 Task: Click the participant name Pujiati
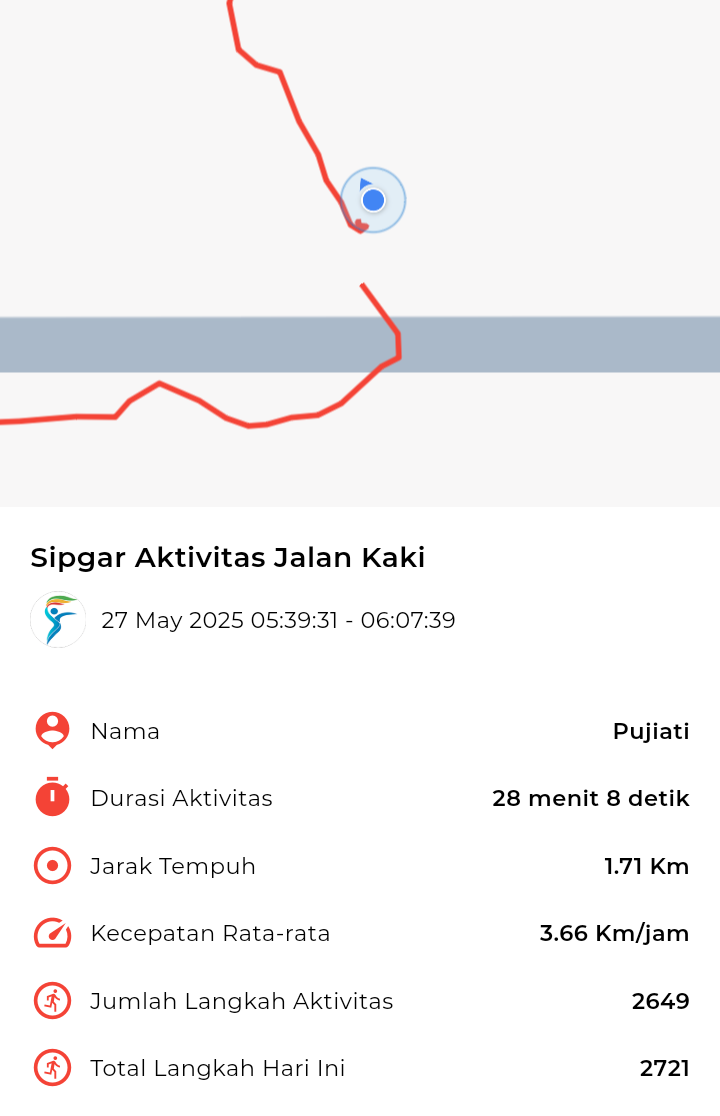(651, 730)
